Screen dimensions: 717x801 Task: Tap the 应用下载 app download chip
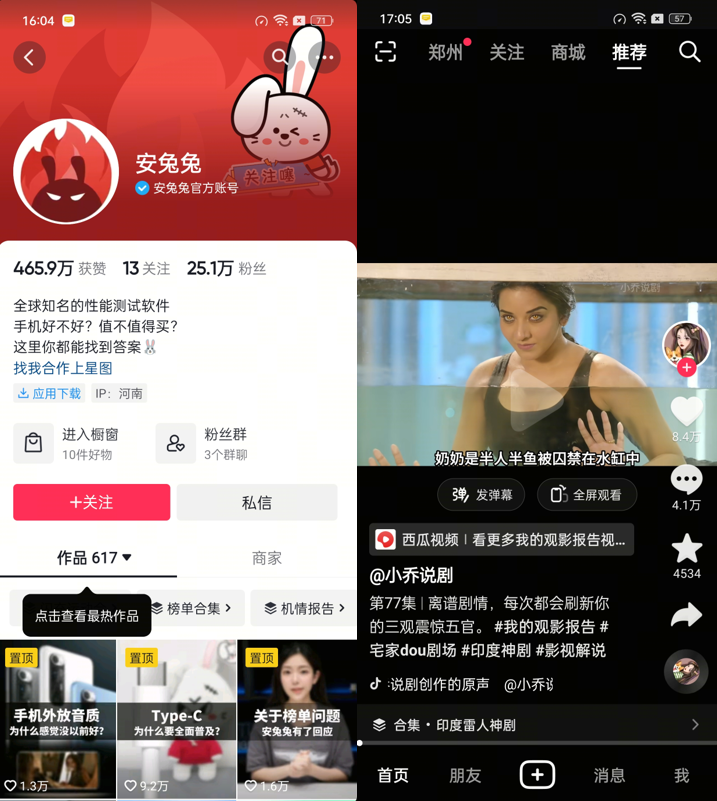tap(50, 393)
